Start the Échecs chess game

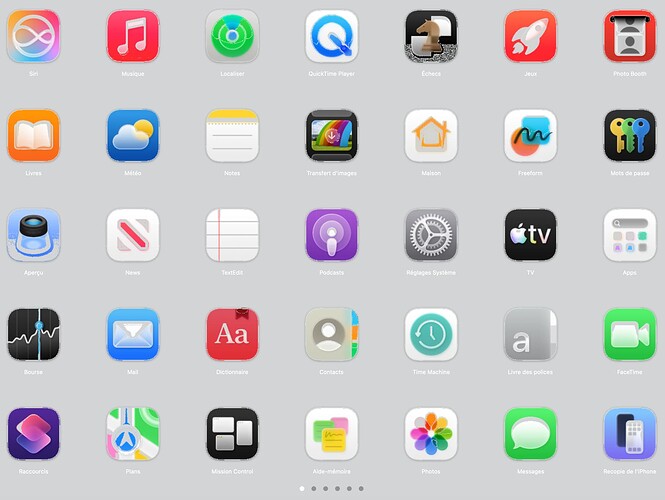point(431,36)
